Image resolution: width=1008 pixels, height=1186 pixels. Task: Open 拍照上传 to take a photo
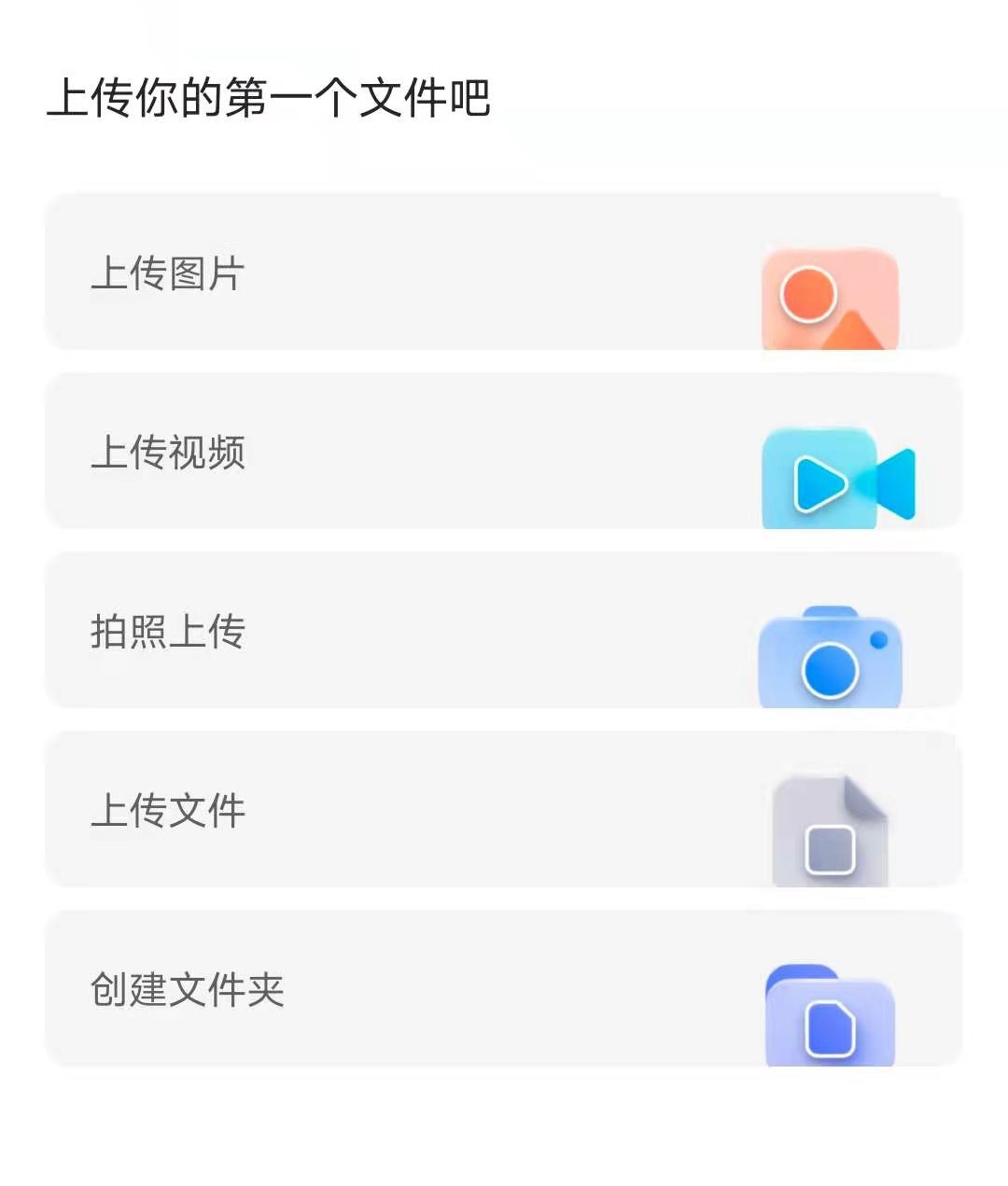point(502,631)
